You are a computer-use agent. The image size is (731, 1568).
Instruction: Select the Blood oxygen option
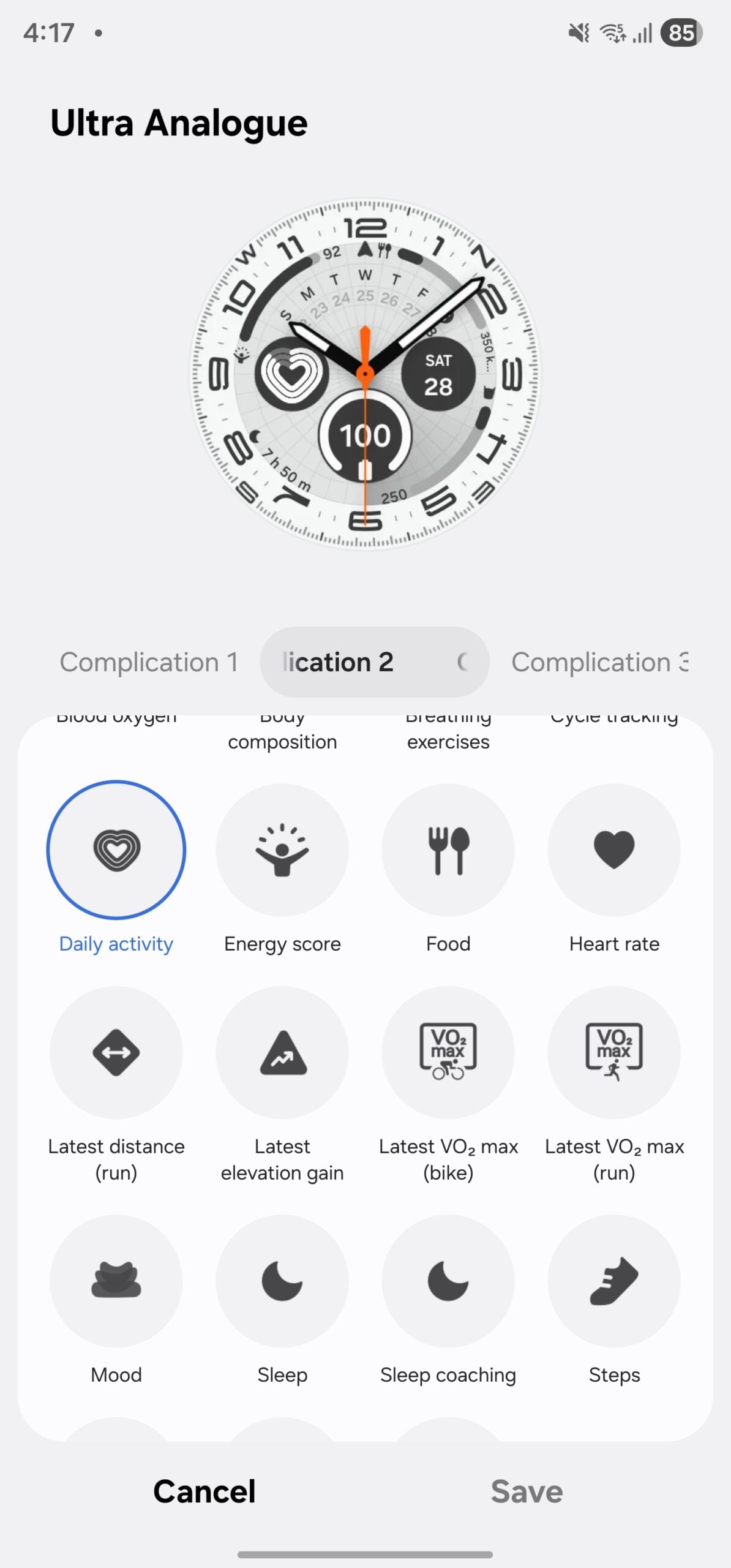pos(116,720)
